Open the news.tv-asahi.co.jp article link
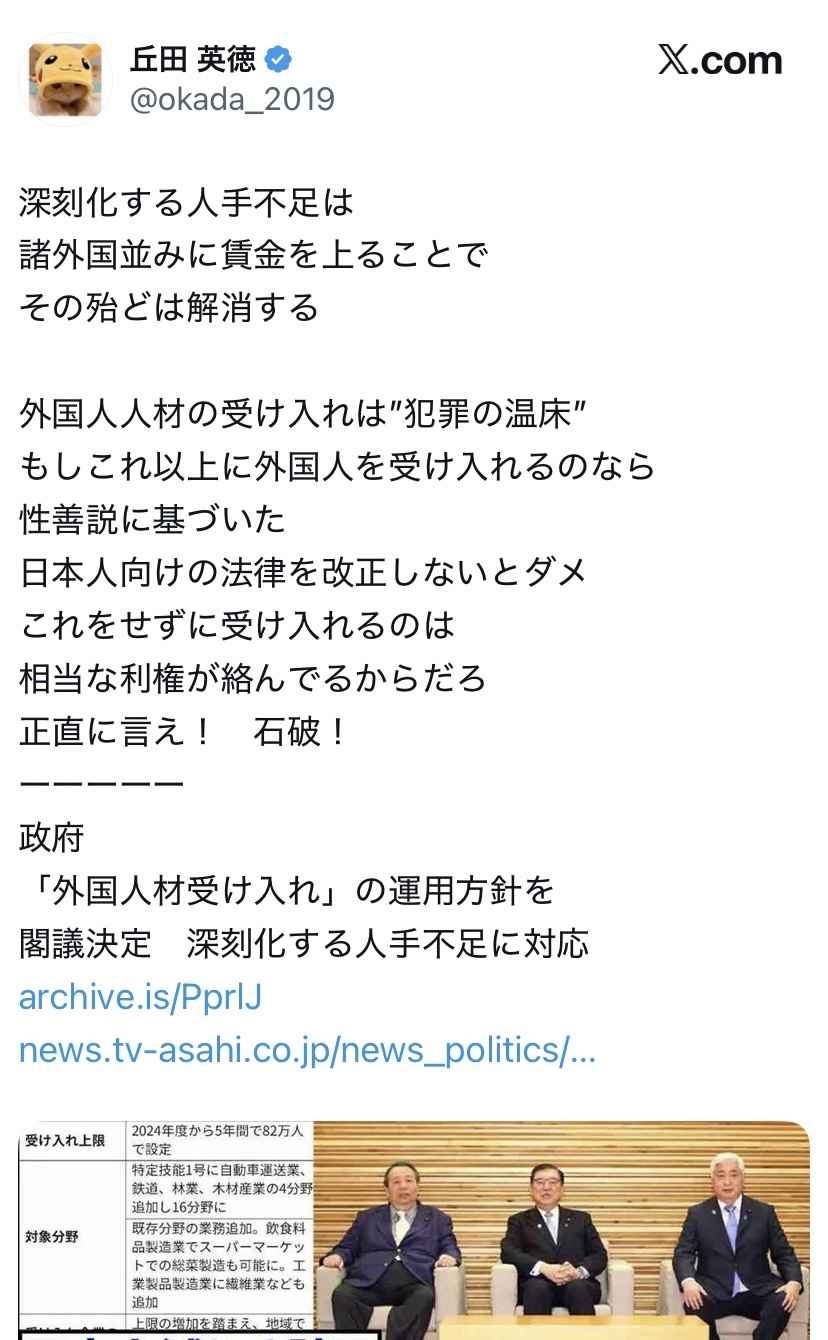Image resolution: width=828 pixels, height=1340 pixels. 307,1051
